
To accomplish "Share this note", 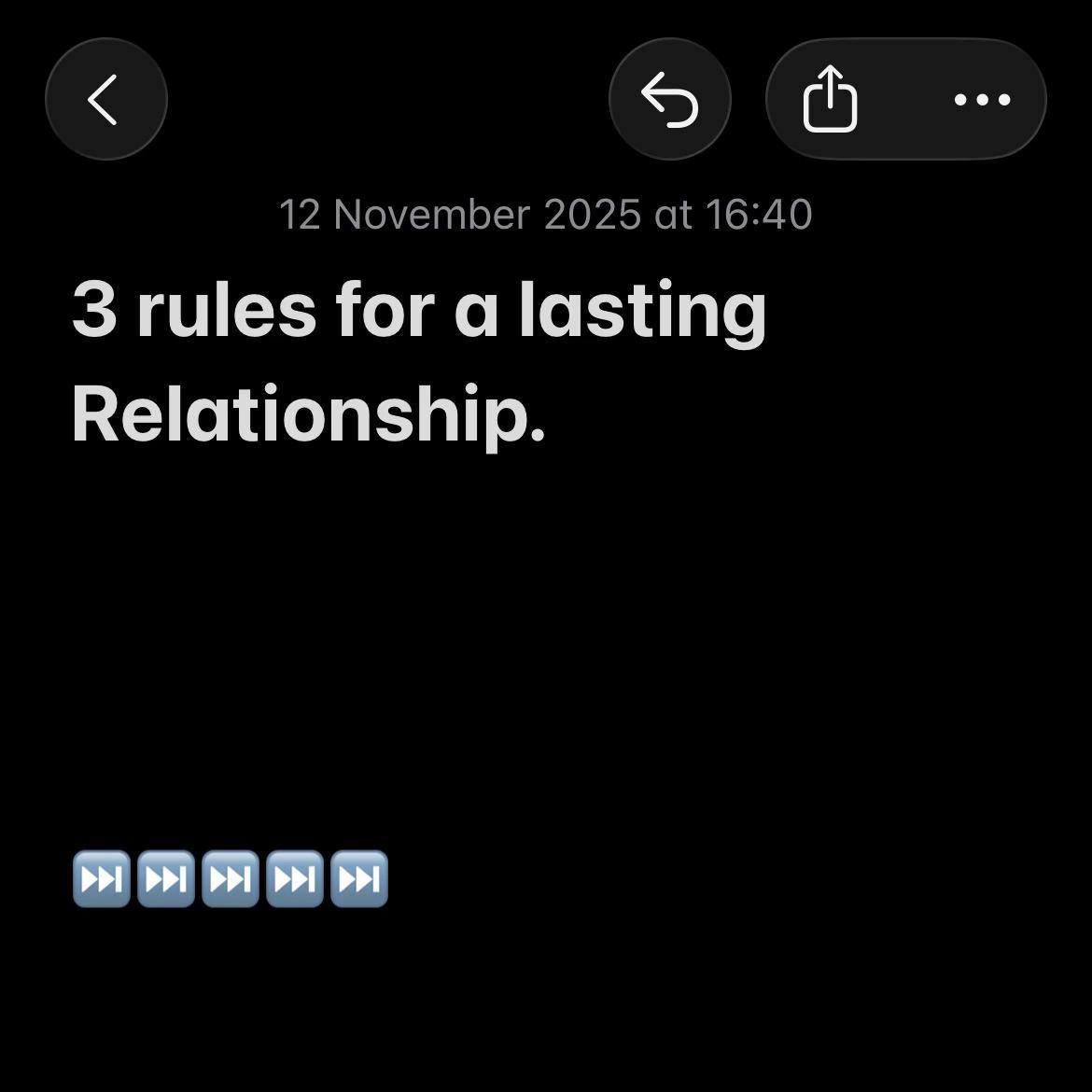I will point(830,99).
